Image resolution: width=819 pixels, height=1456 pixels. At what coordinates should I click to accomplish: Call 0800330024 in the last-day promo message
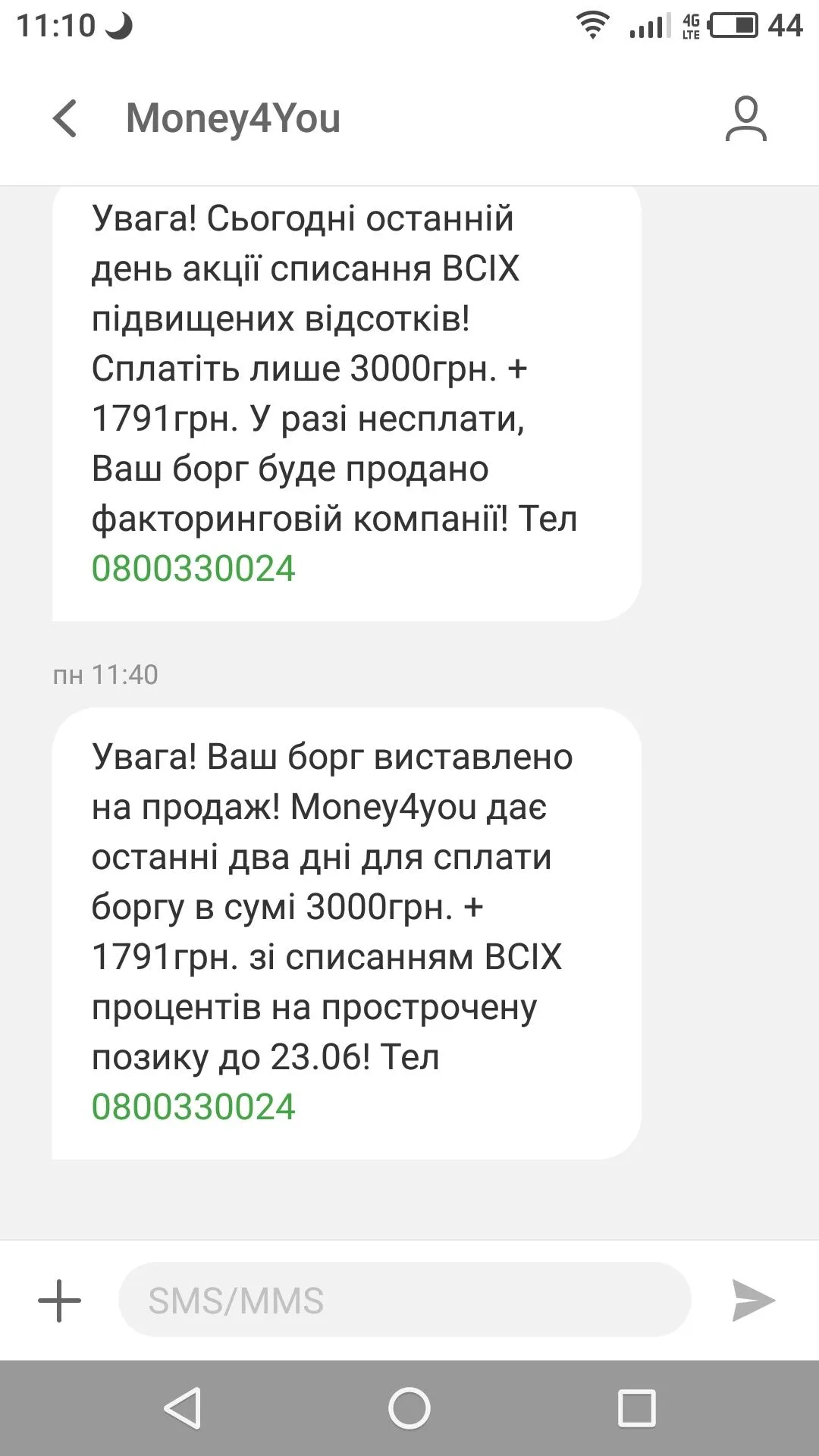193,569
